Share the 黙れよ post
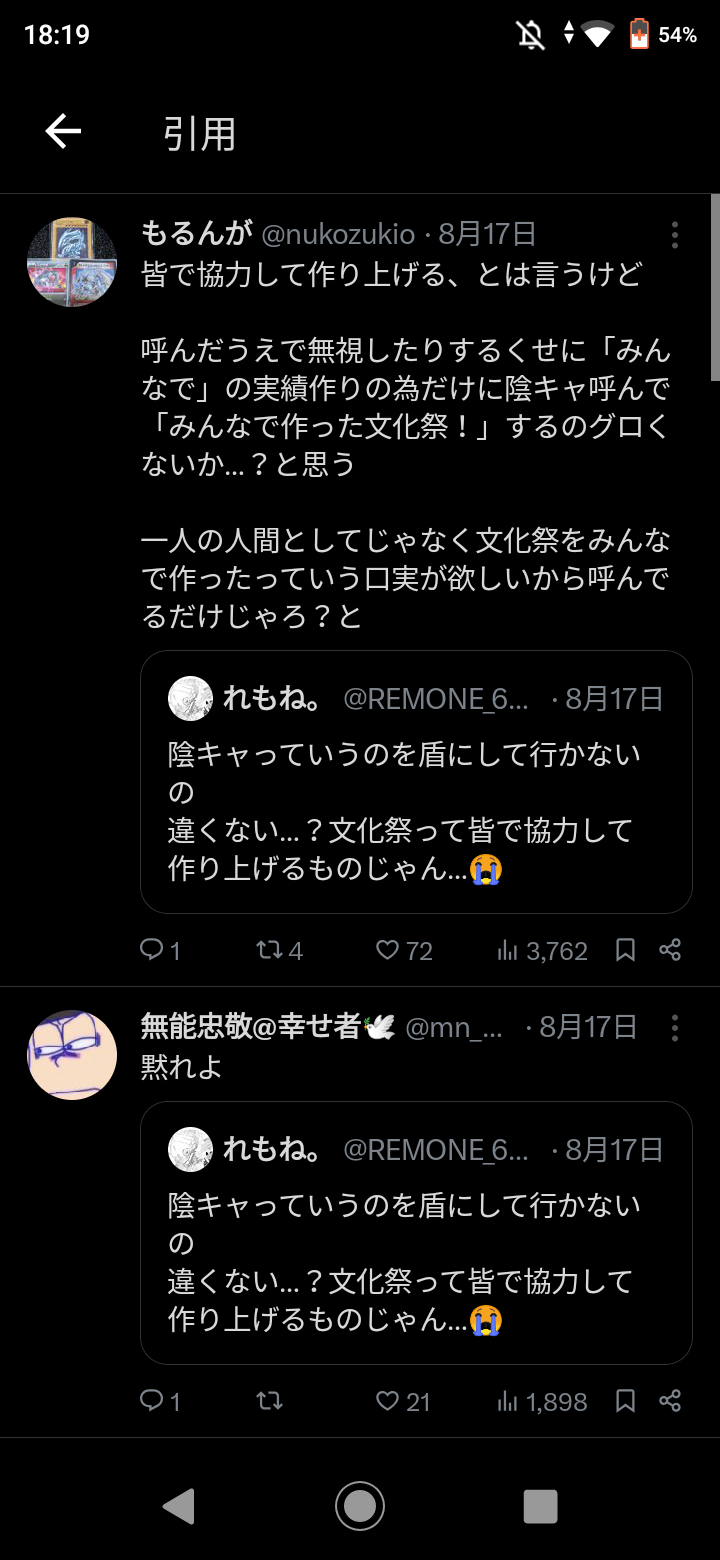 coord(670,1401)
